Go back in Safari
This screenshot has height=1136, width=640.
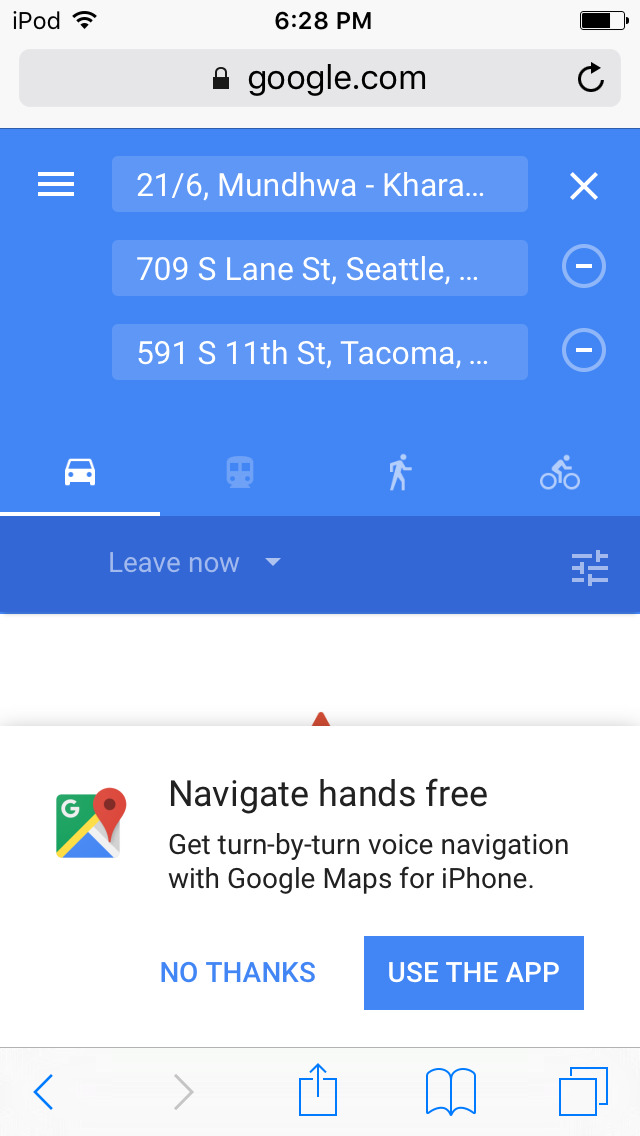point(44,1091)
